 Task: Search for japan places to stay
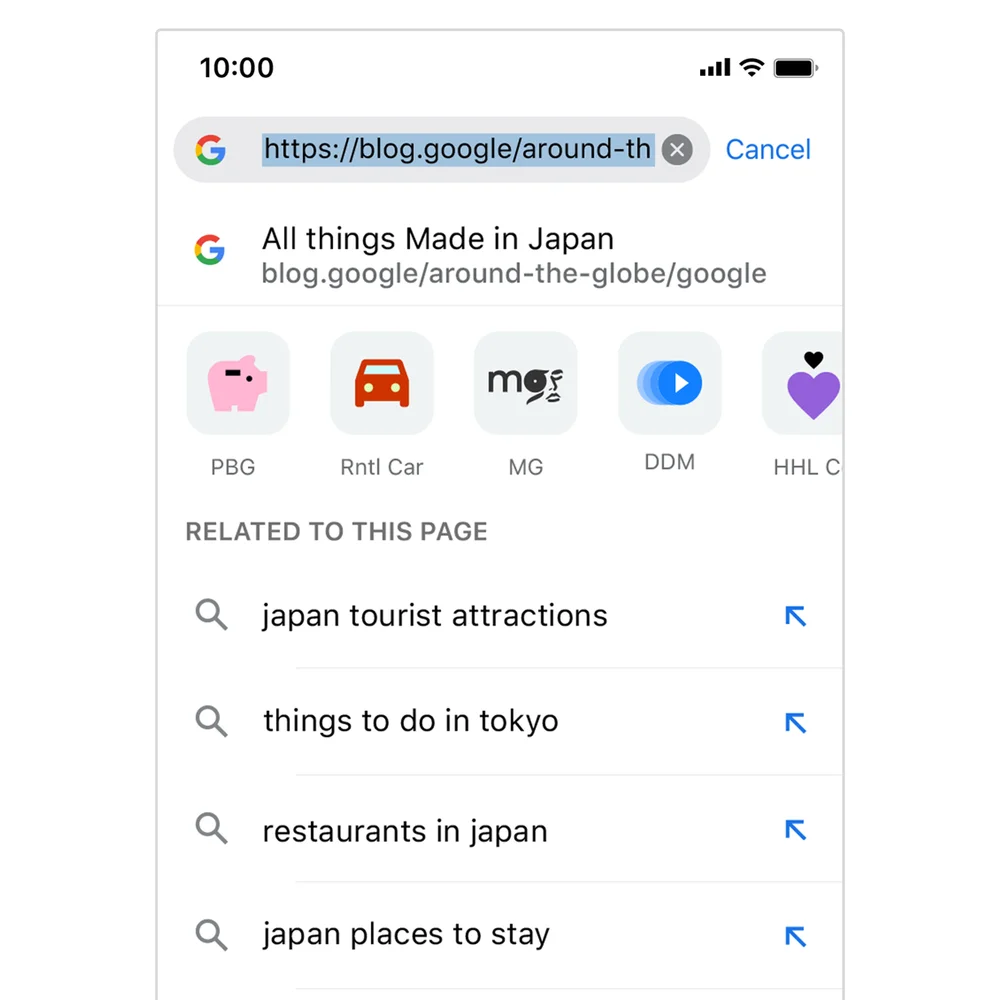(x=405, y=935)
